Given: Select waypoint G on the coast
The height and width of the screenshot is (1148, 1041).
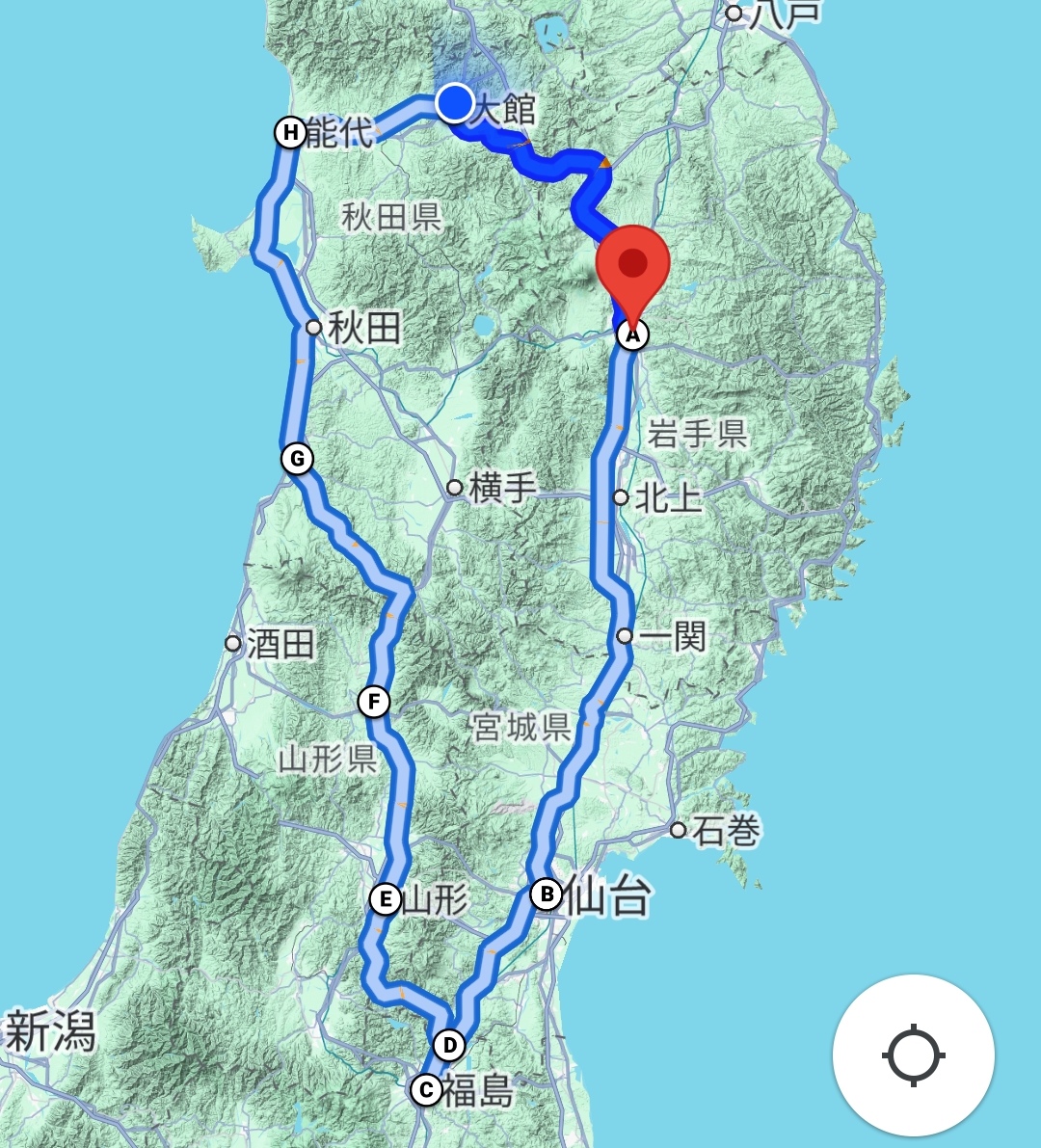Looking at the screenshot, I should (x=297, y=459).
